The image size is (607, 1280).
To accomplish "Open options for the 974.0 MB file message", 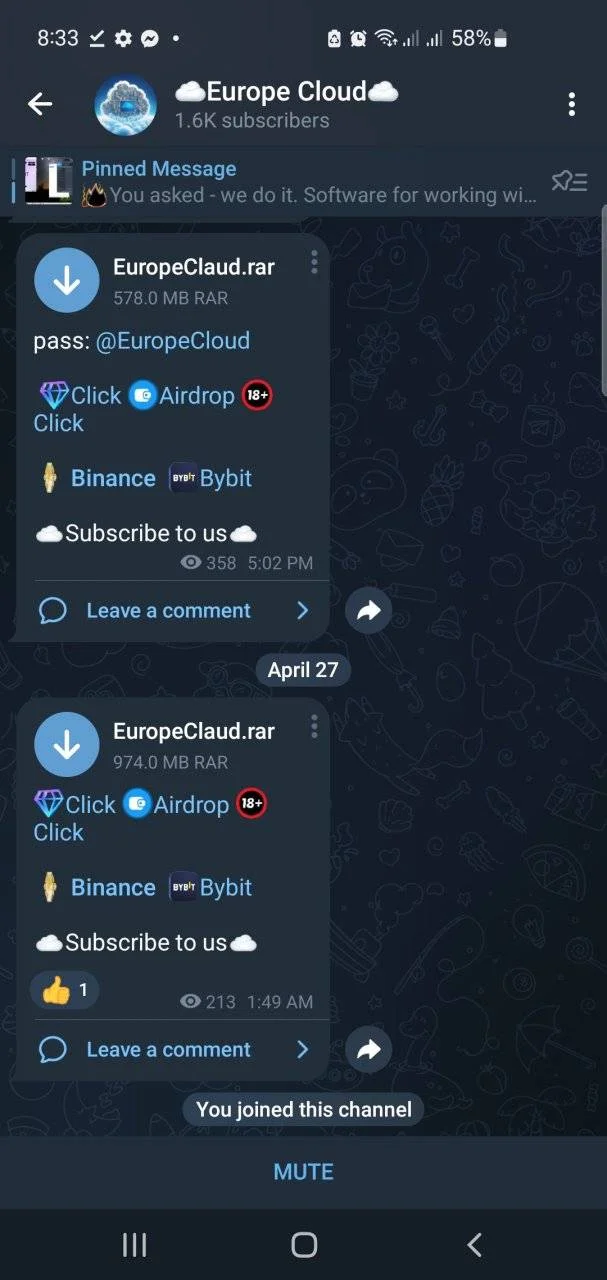I will 314,726.
